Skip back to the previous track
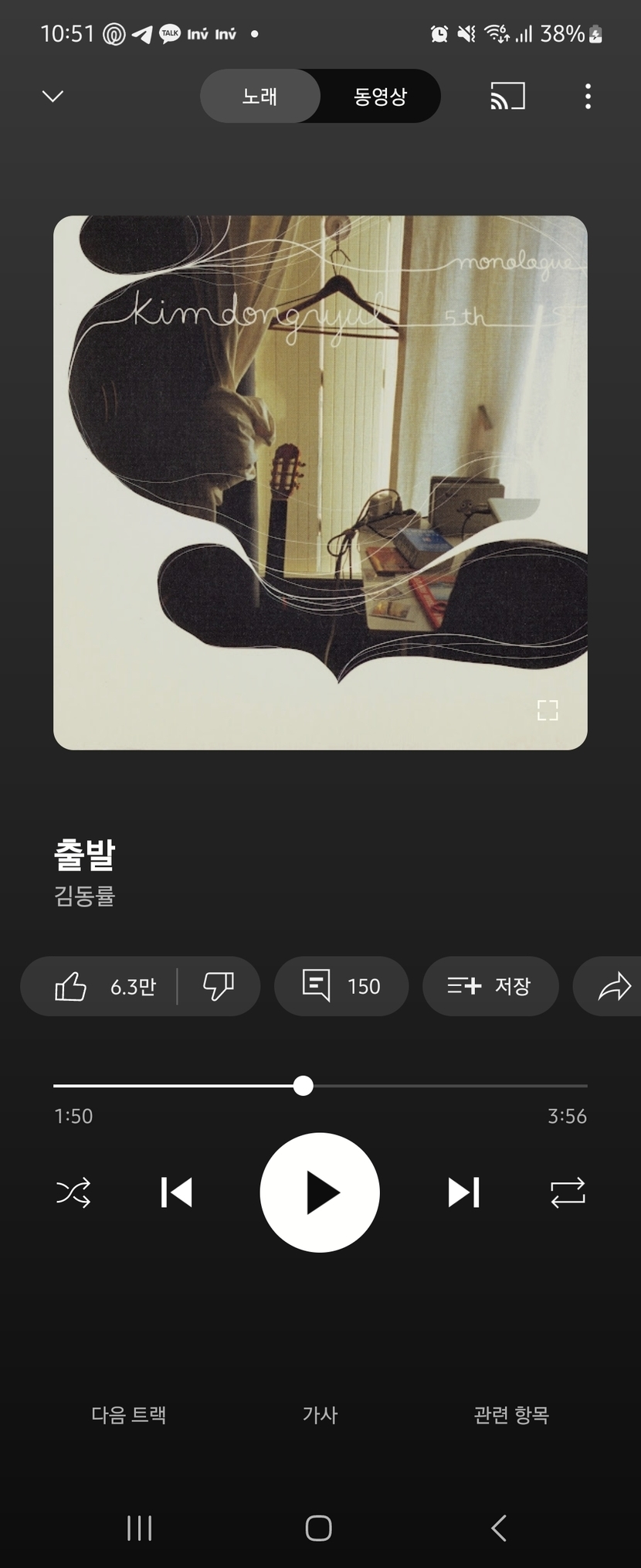Viewport: 641px width, 1568px height. [176, 1192]
